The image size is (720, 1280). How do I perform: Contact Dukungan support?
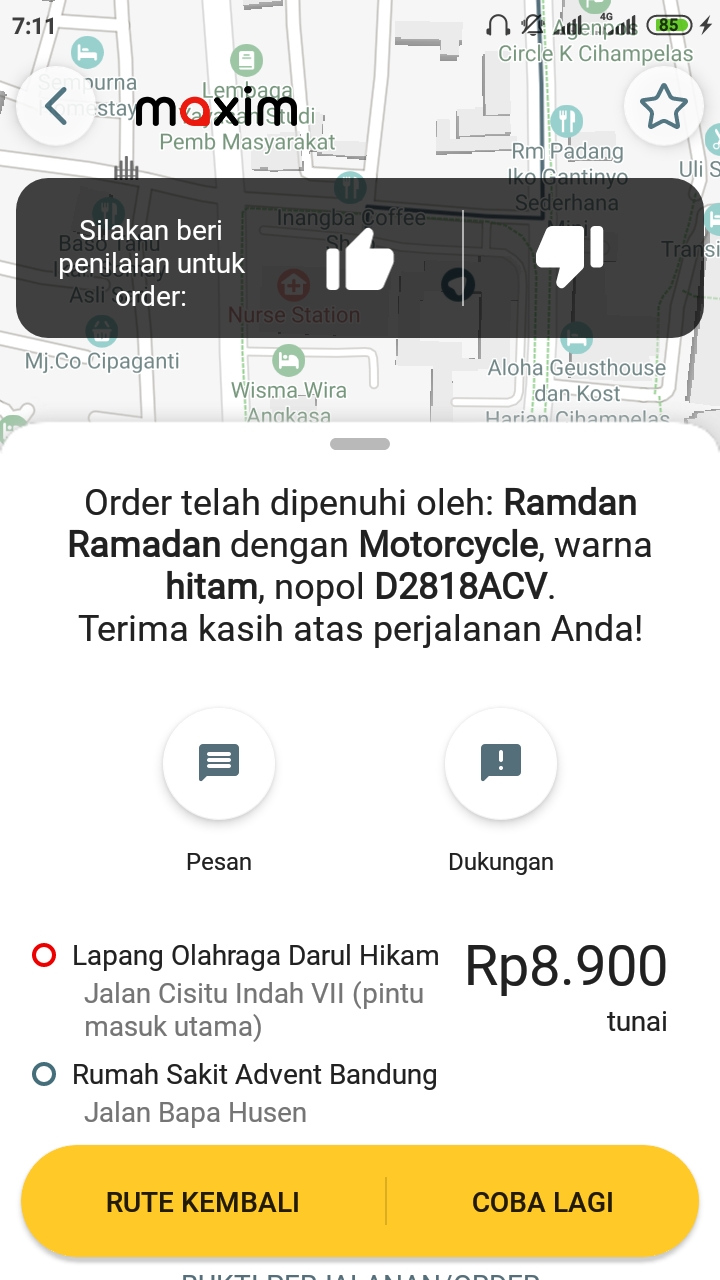[x=501, y=765]
